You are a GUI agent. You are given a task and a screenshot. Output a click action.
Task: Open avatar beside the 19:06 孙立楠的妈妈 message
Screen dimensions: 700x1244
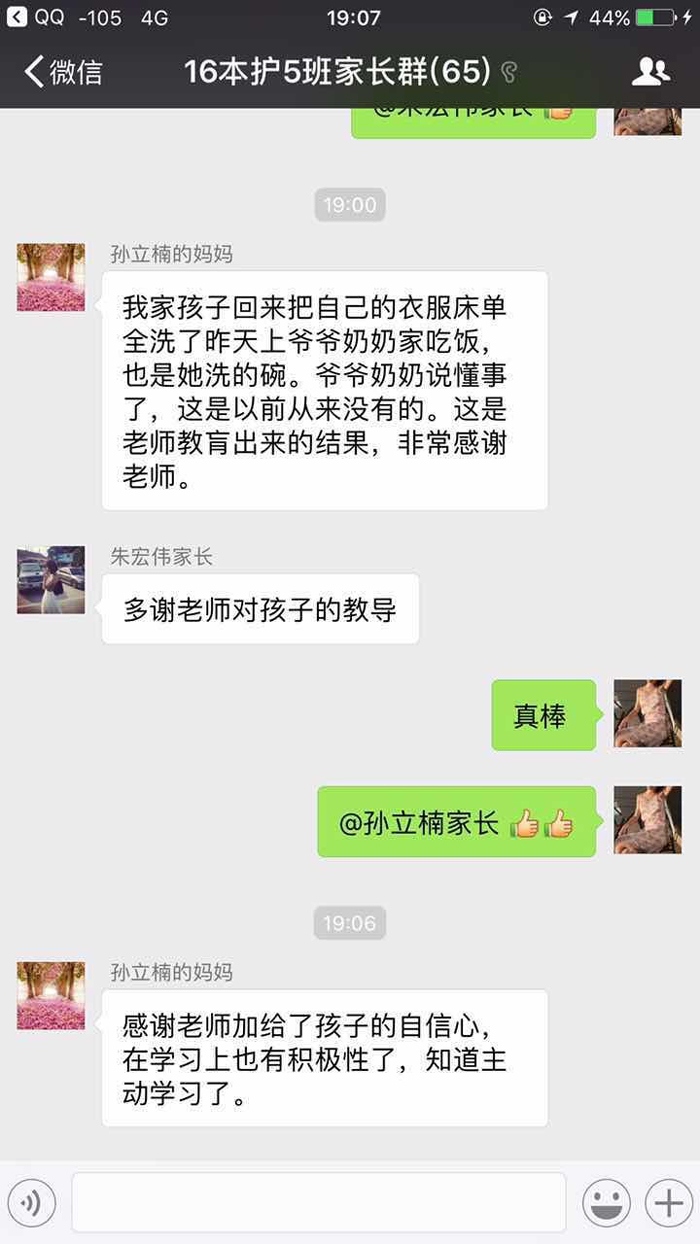[51, 996]
